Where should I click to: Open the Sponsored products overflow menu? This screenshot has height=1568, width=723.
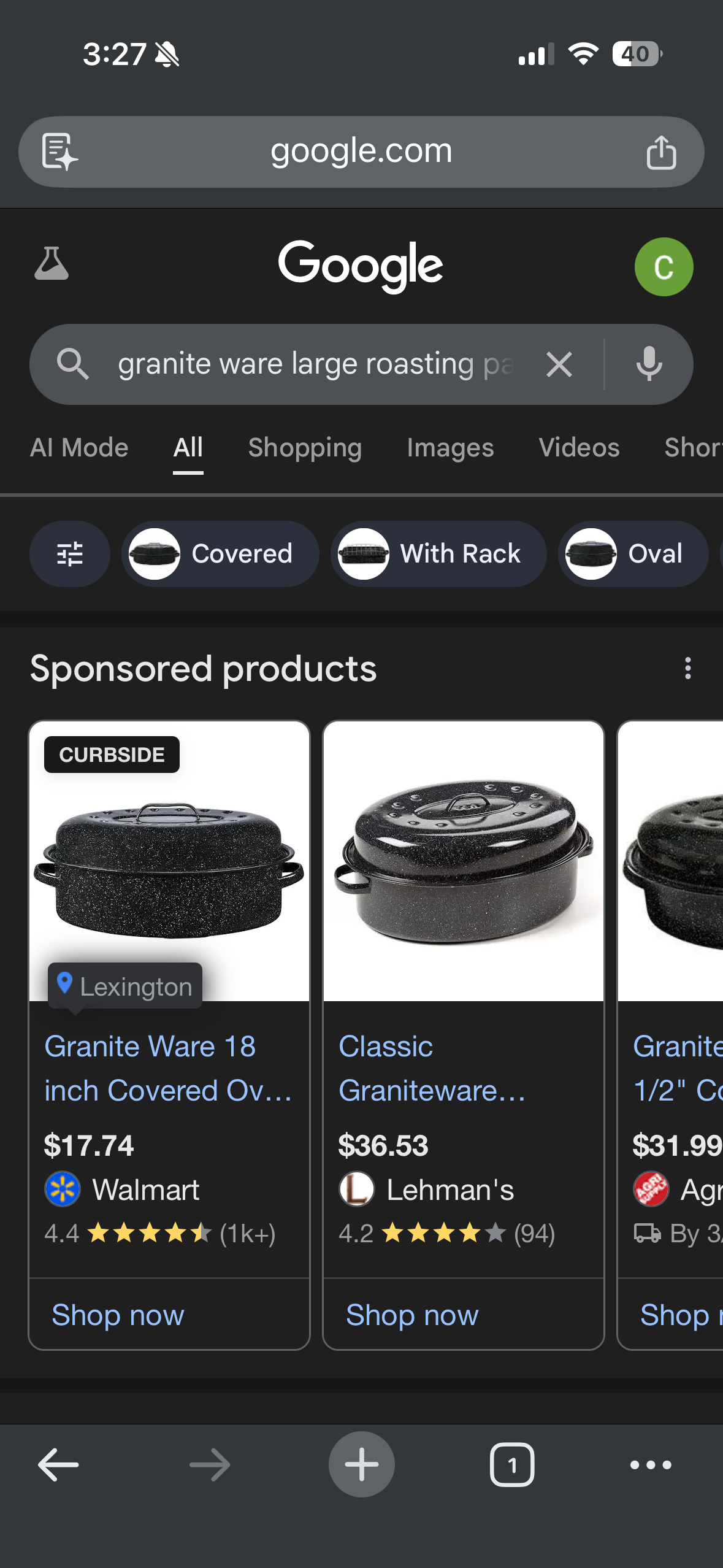point(687,668)
